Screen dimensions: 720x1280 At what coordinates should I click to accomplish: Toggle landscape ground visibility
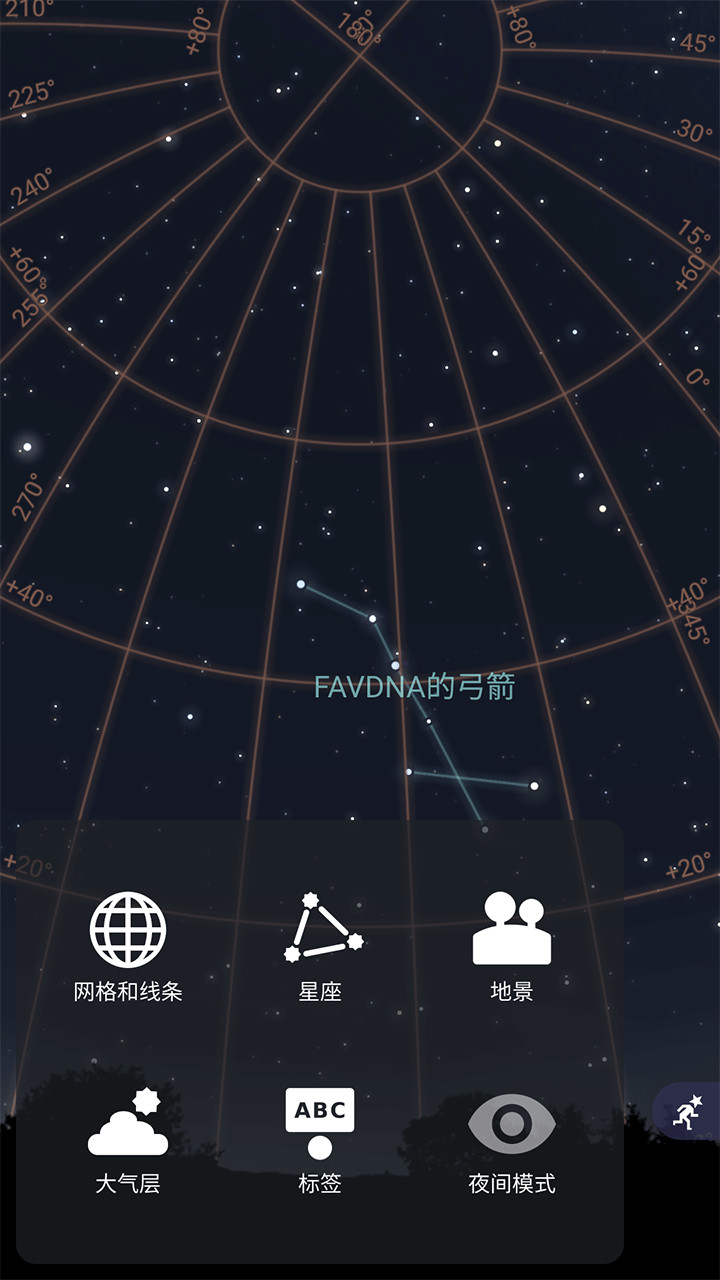512,930
